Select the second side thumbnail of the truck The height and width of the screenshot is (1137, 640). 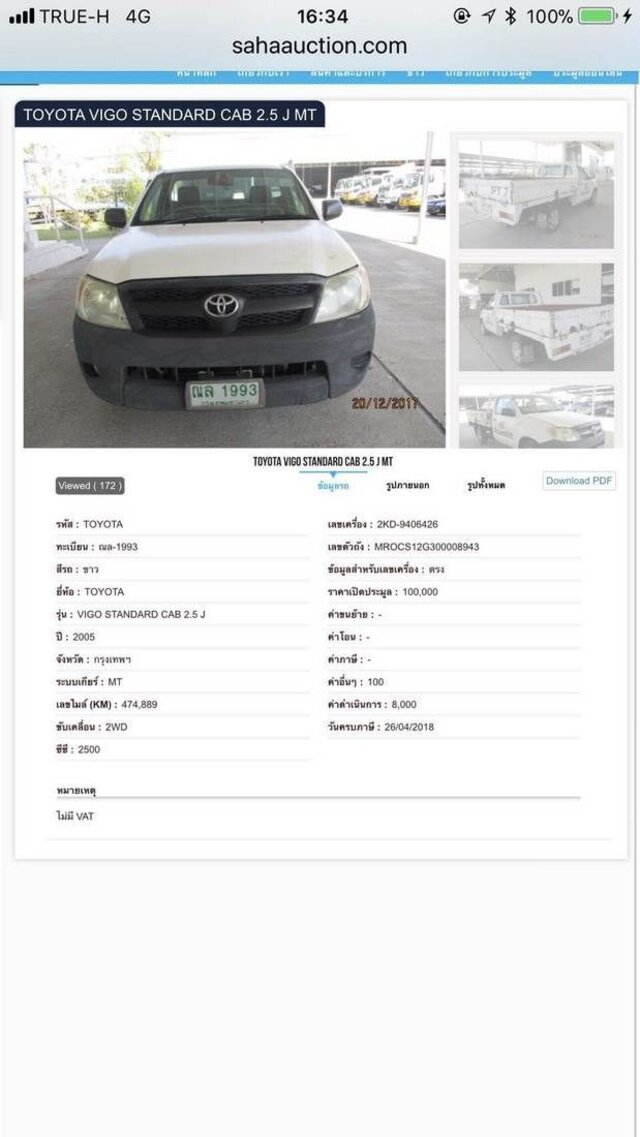click(536, 317)
